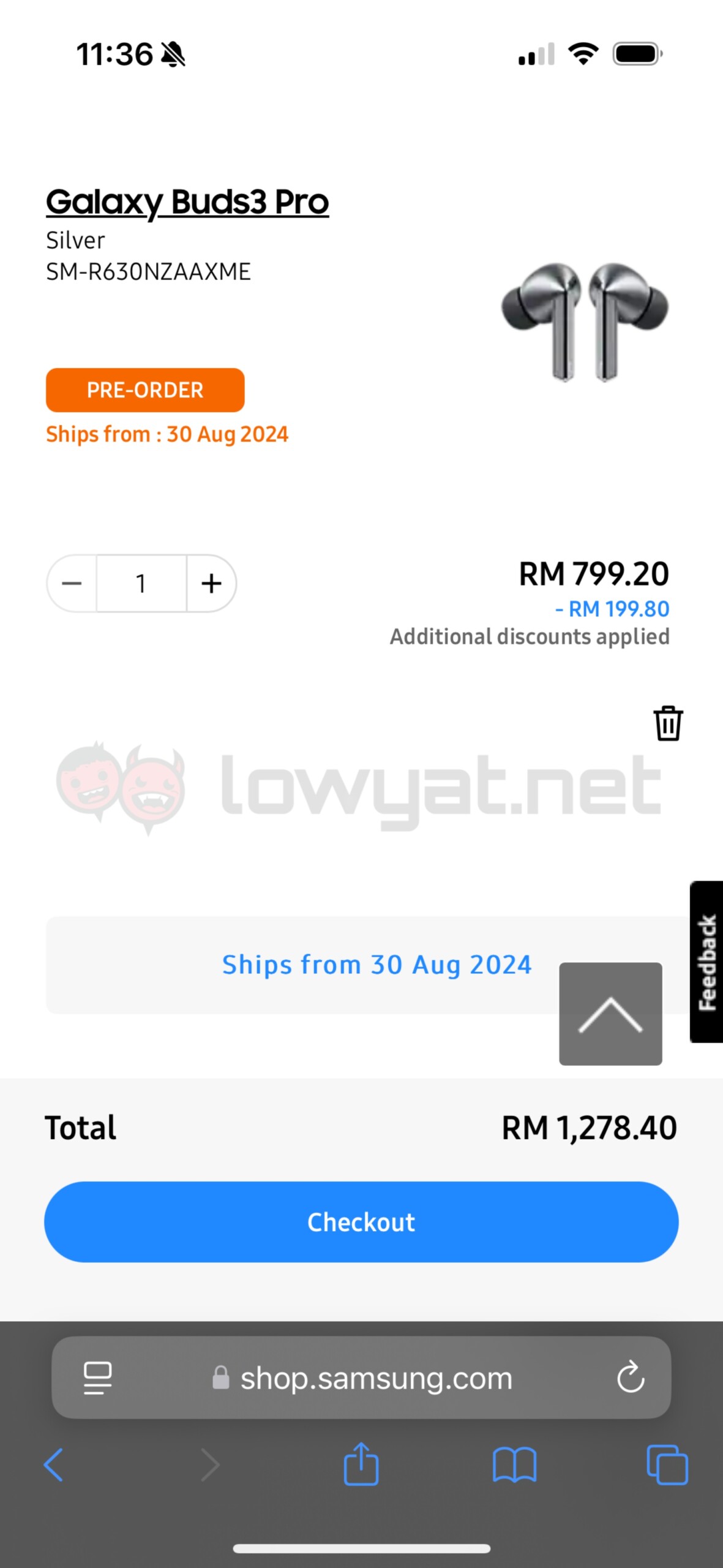Tap the shop.samsung.com address bar
The image size is (723, 1568).
click(x=361, y=1378)
